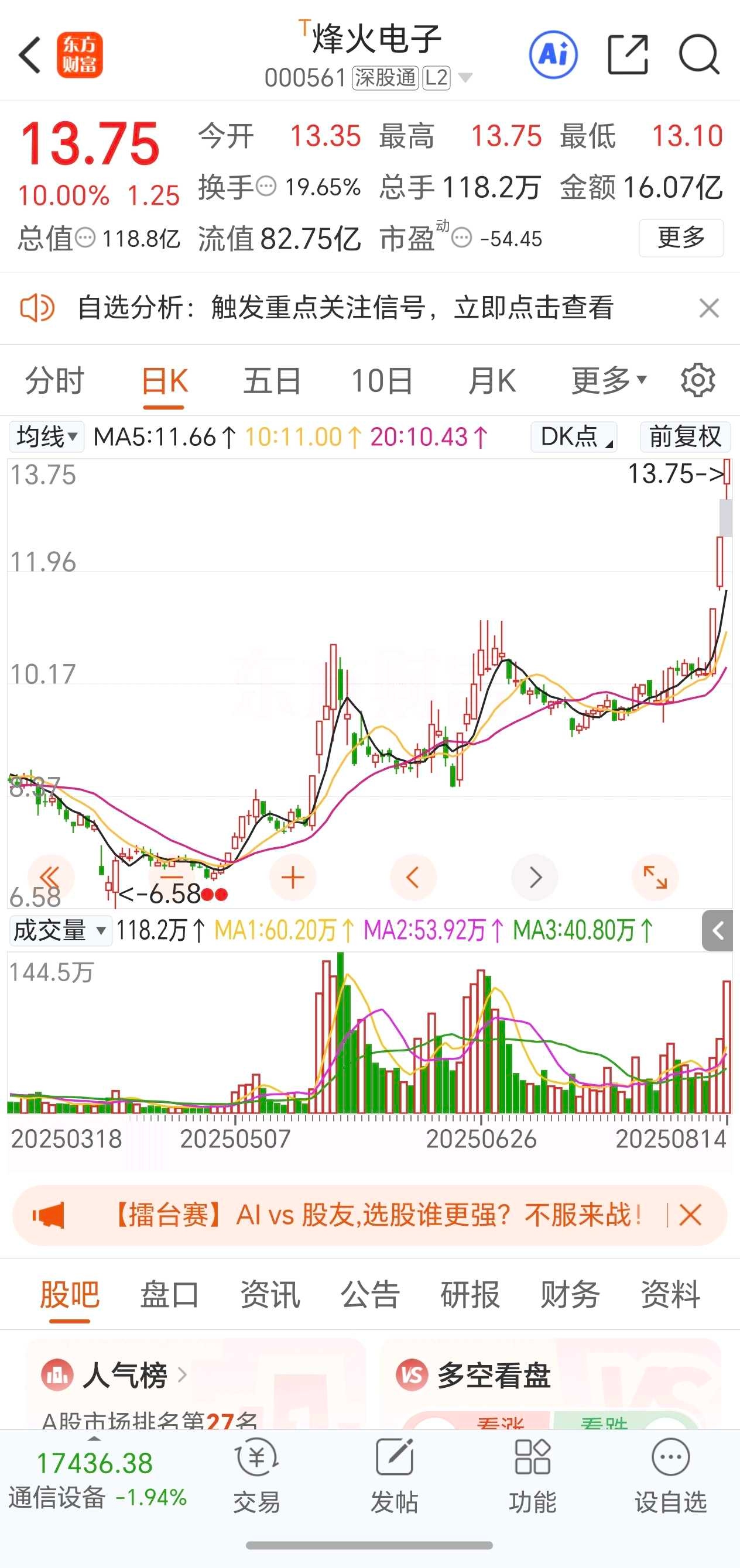Dismiss the 自选分析 notification banner
This screenshot has height=1568, width=740.
pyautogui.click(x=709, y=308)
